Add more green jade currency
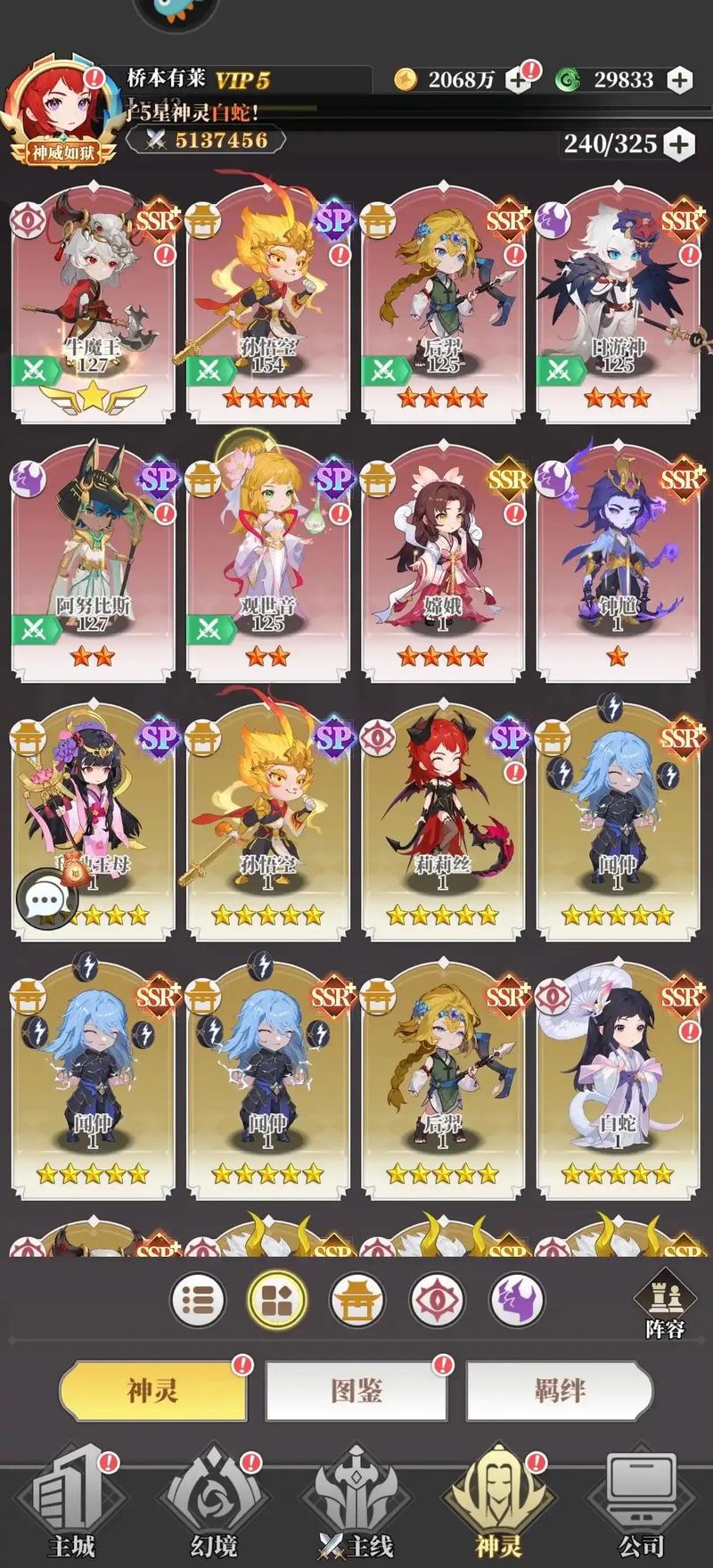 (x=679, y=80)
